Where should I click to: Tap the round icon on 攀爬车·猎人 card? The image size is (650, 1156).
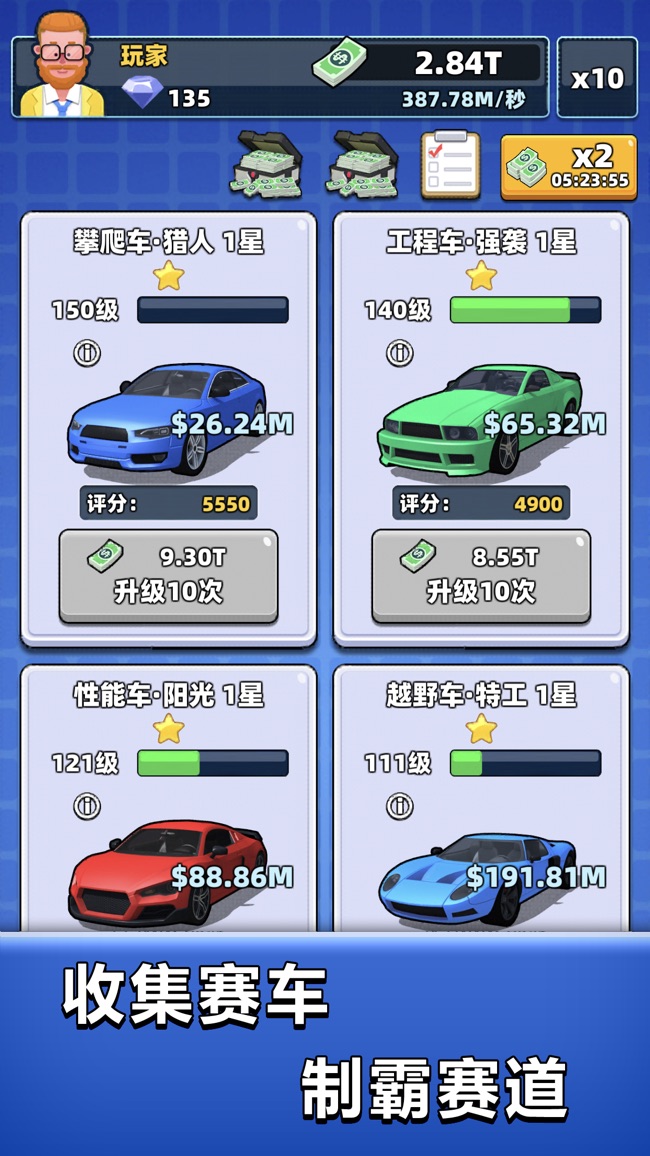coord(87,352)
